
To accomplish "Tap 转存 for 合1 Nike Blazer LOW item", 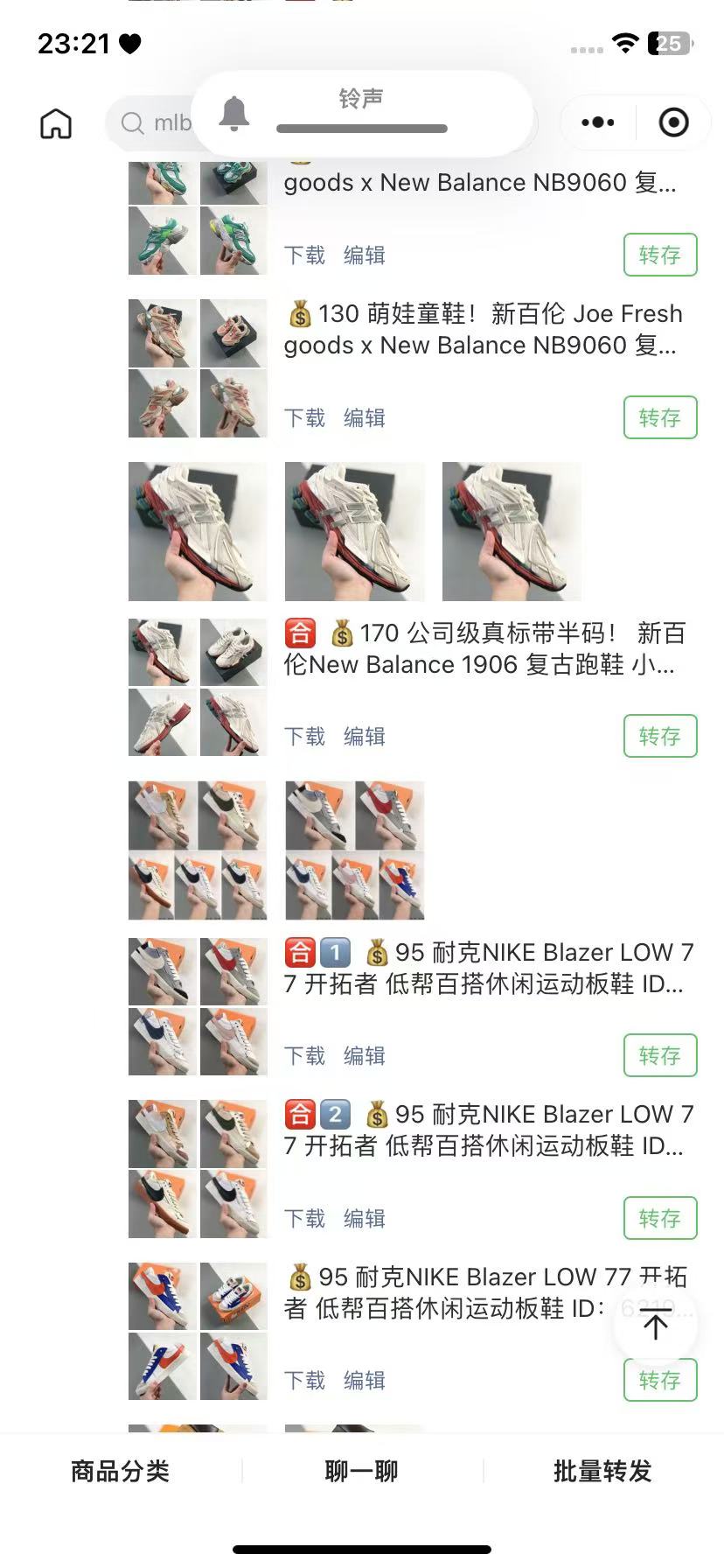I will [x=659, y=1055].
